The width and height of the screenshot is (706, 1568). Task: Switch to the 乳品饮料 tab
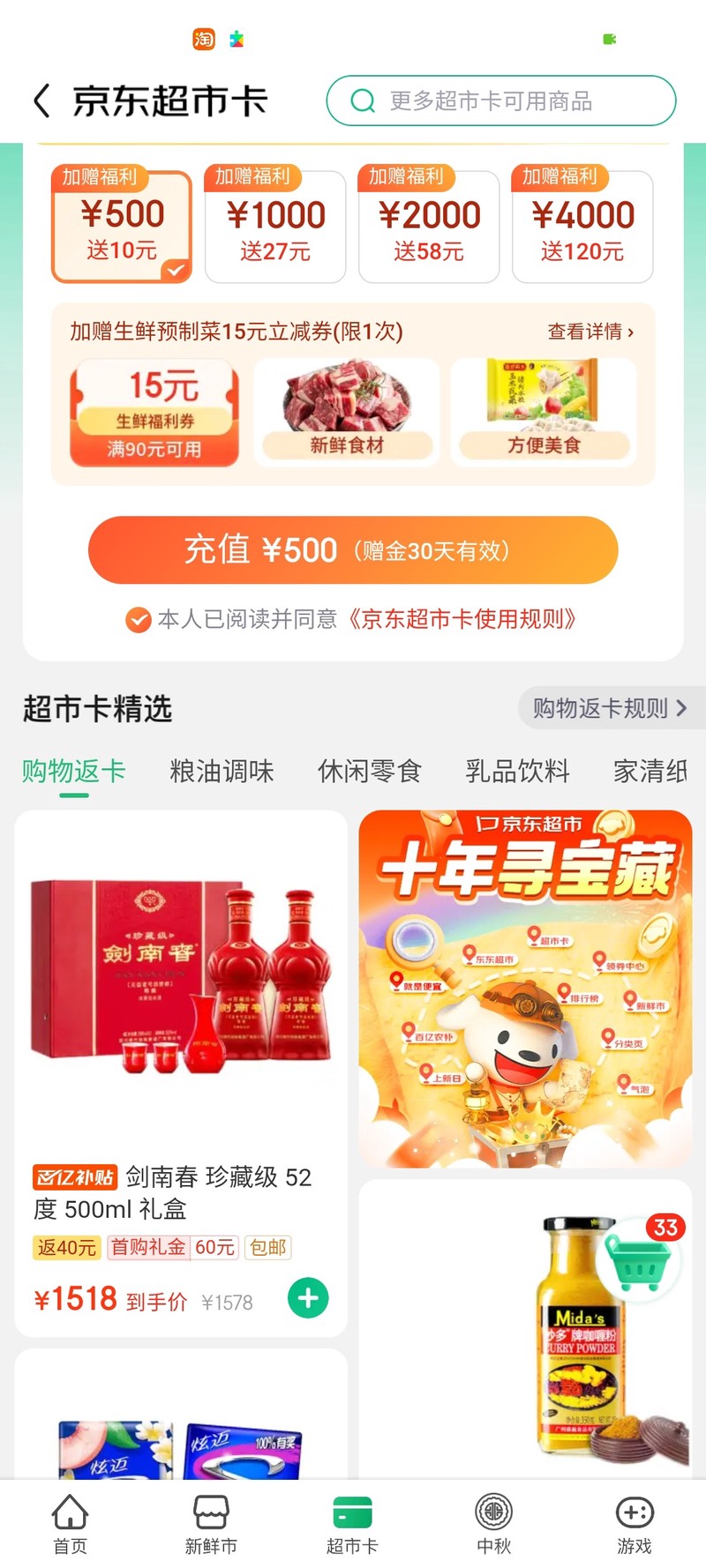tap(517, 772)
